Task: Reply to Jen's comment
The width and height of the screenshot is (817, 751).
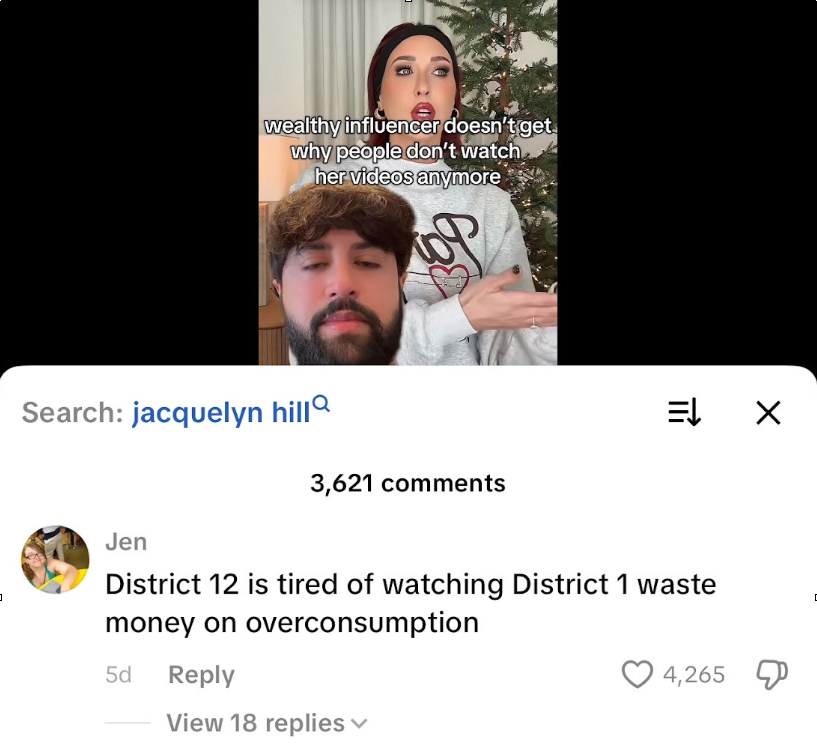Action: pyautogui.click(x=201, y=675)
